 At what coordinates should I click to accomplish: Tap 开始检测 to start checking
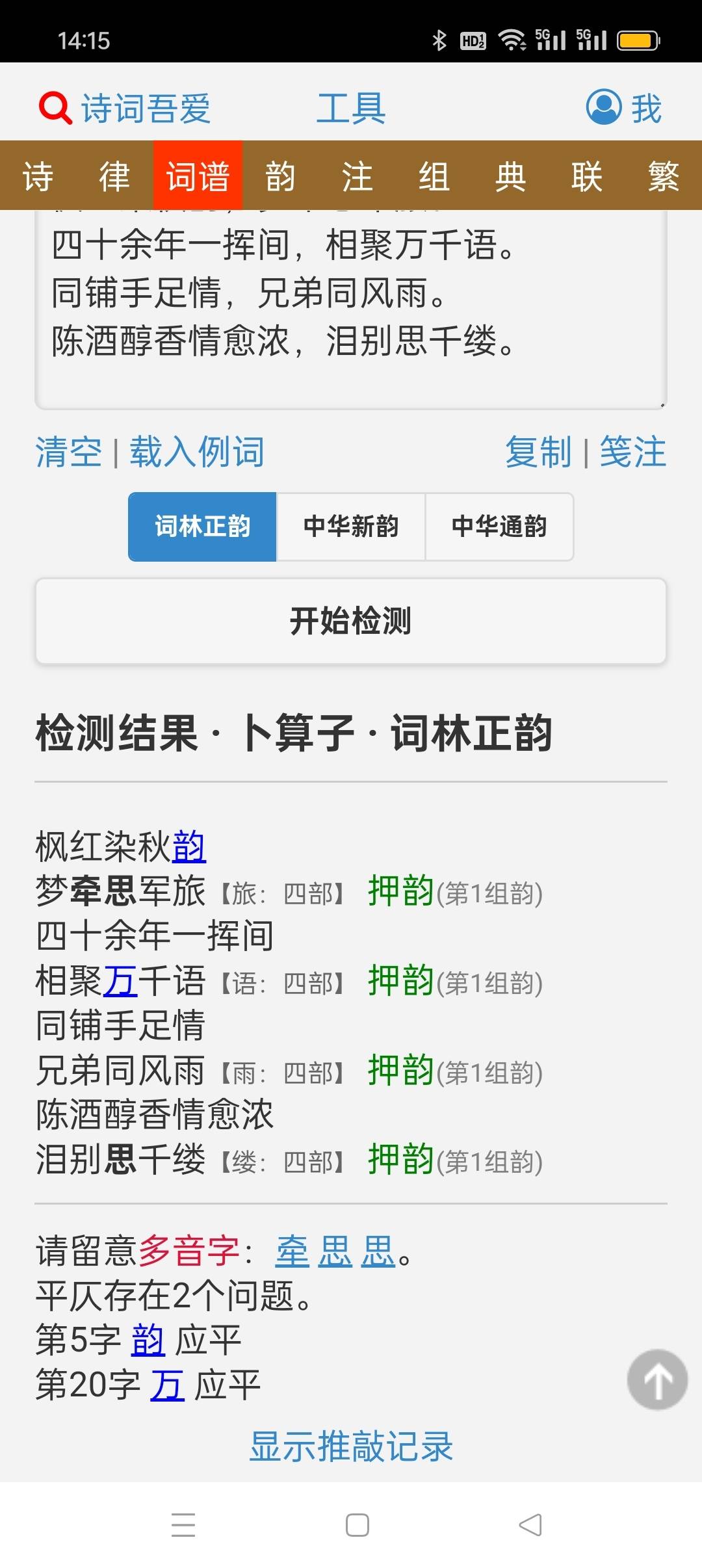351,621
